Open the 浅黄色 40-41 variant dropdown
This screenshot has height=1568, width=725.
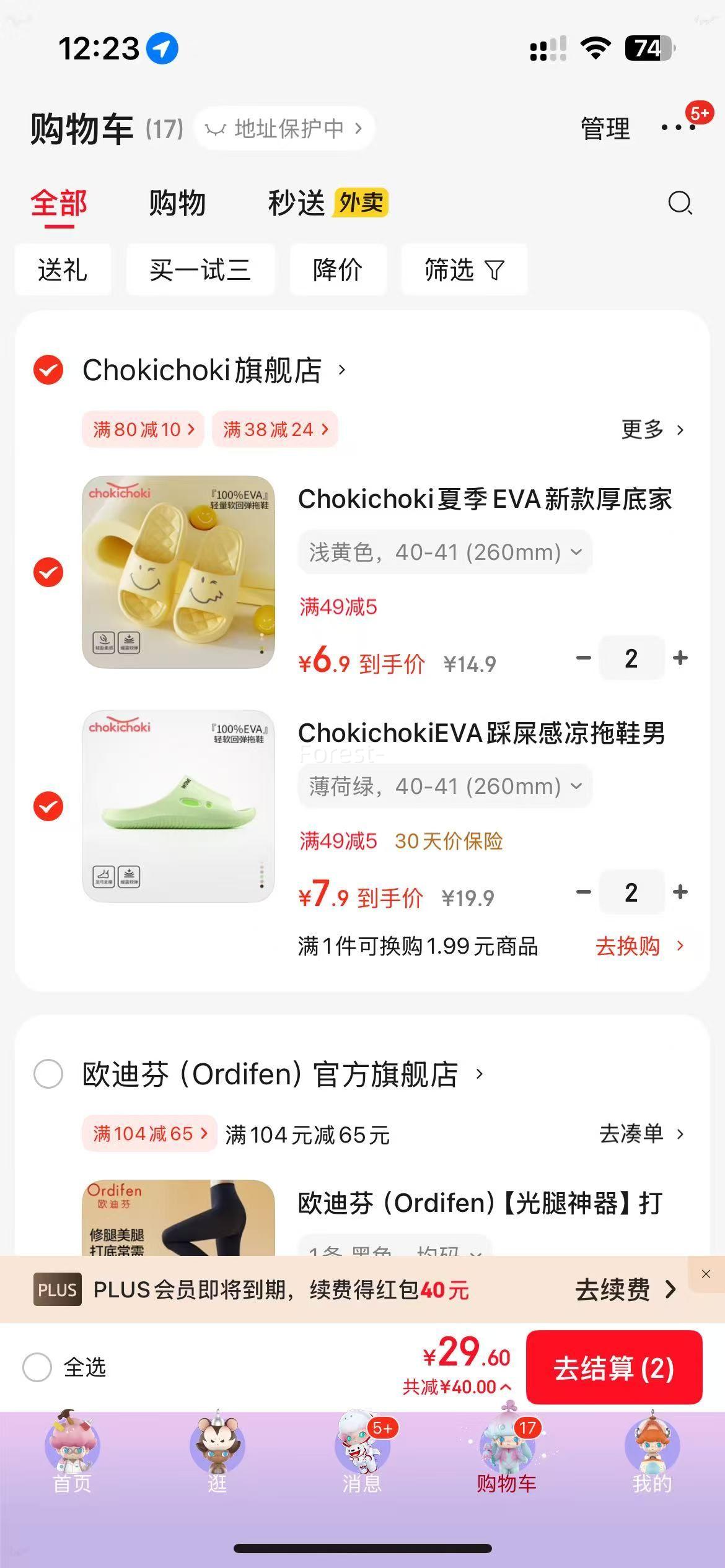[x=444, y=552]
